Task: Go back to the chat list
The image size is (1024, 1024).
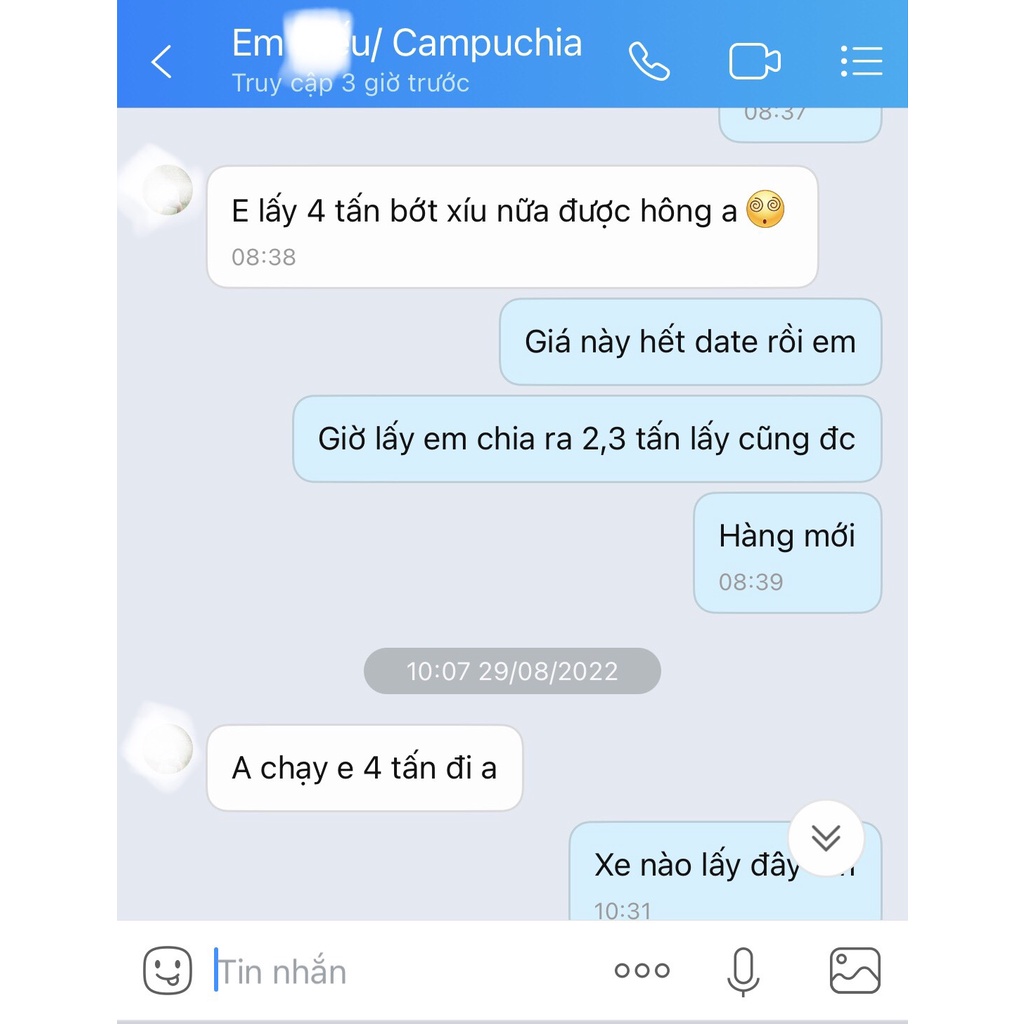Action: (162, 62)
